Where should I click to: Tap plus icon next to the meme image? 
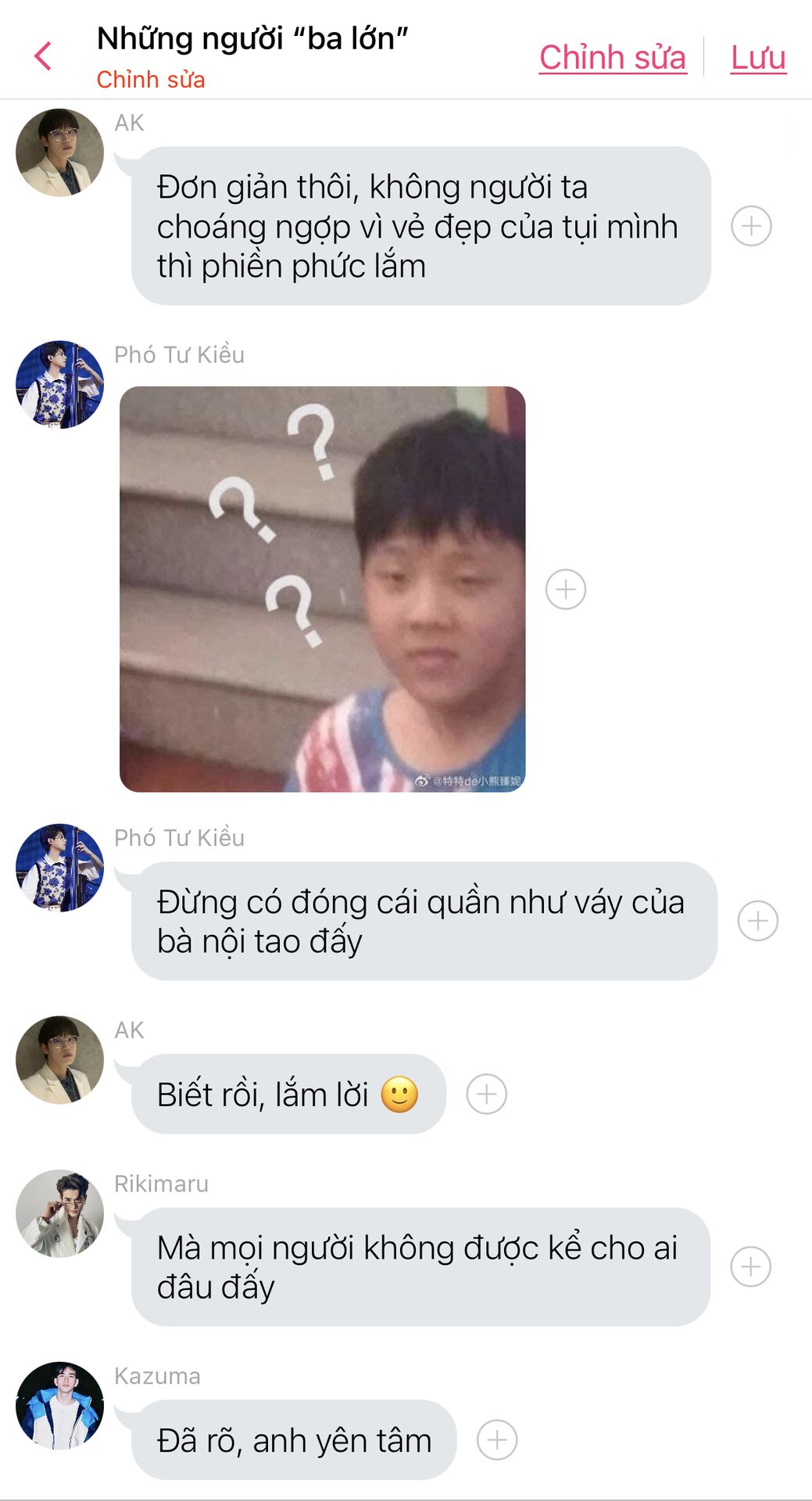pos(566,589)
